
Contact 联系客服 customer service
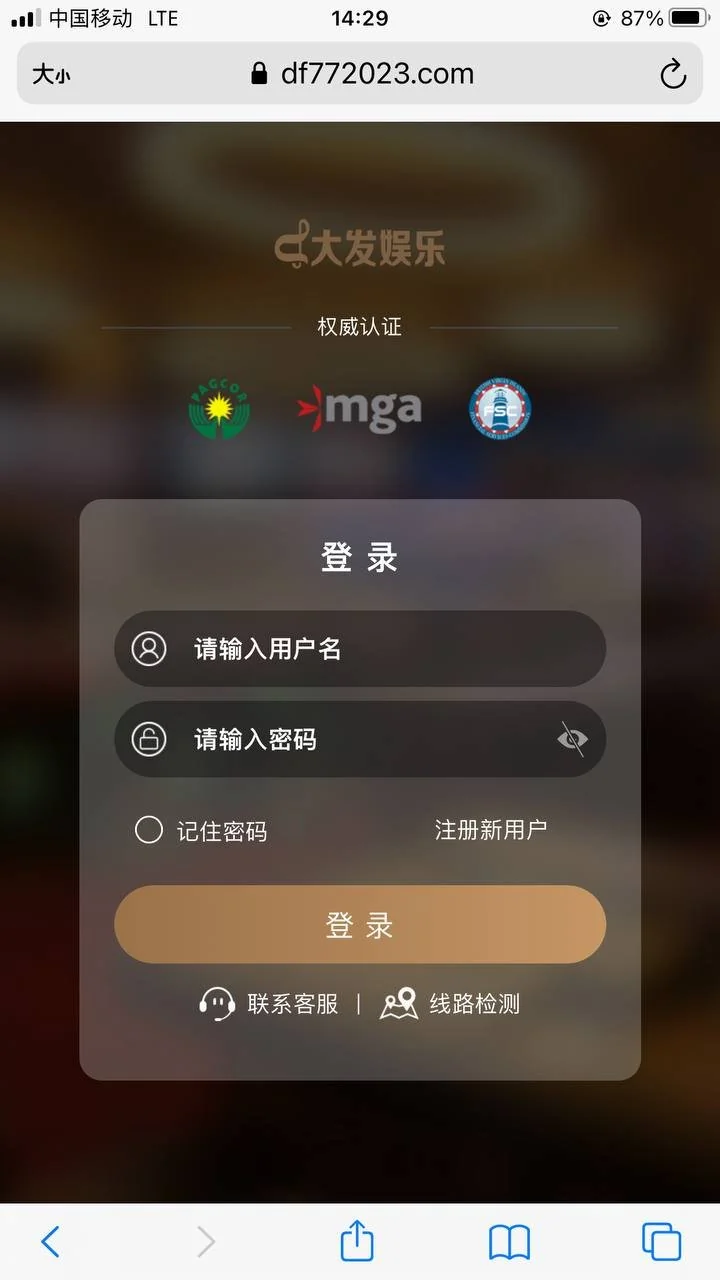[270, 1004]
